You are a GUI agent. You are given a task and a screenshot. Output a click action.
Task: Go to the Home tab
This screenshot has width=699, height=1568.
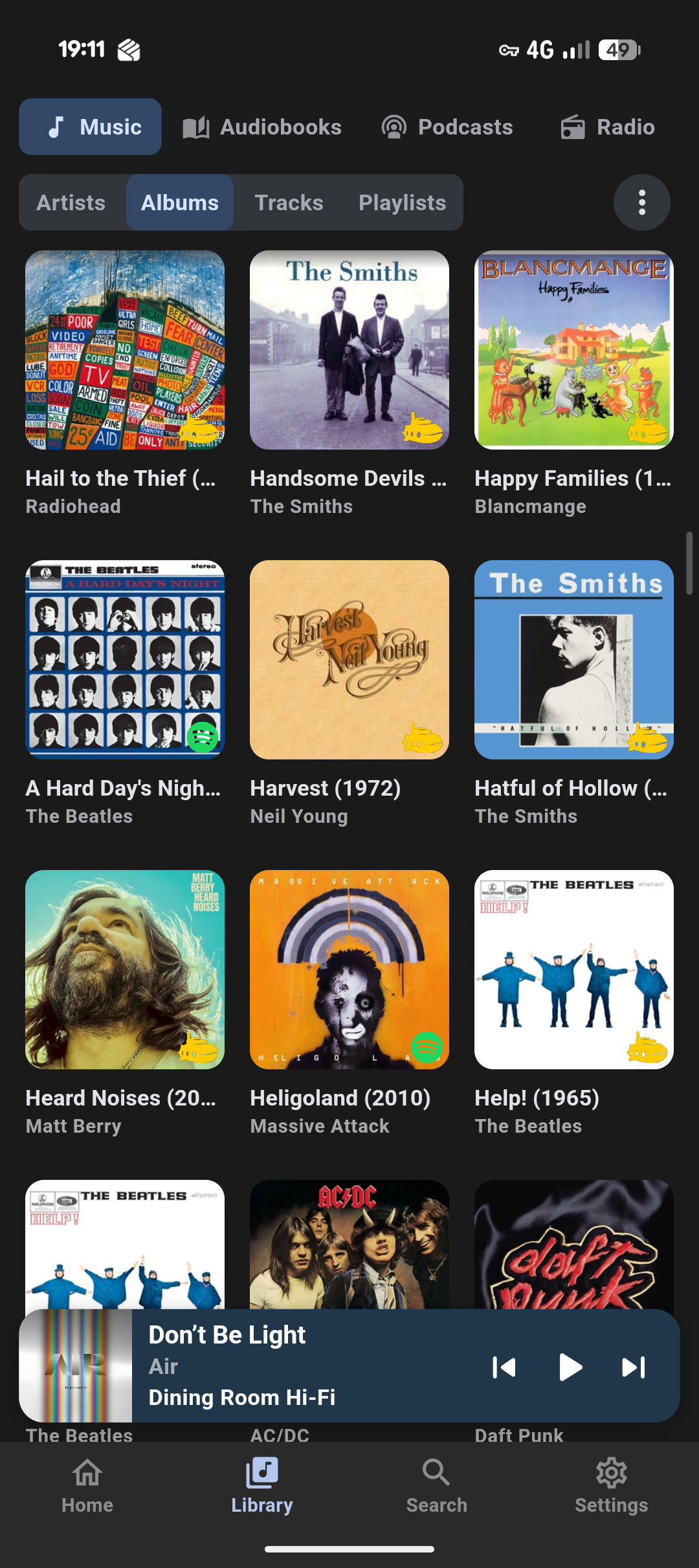point(87,1485)
